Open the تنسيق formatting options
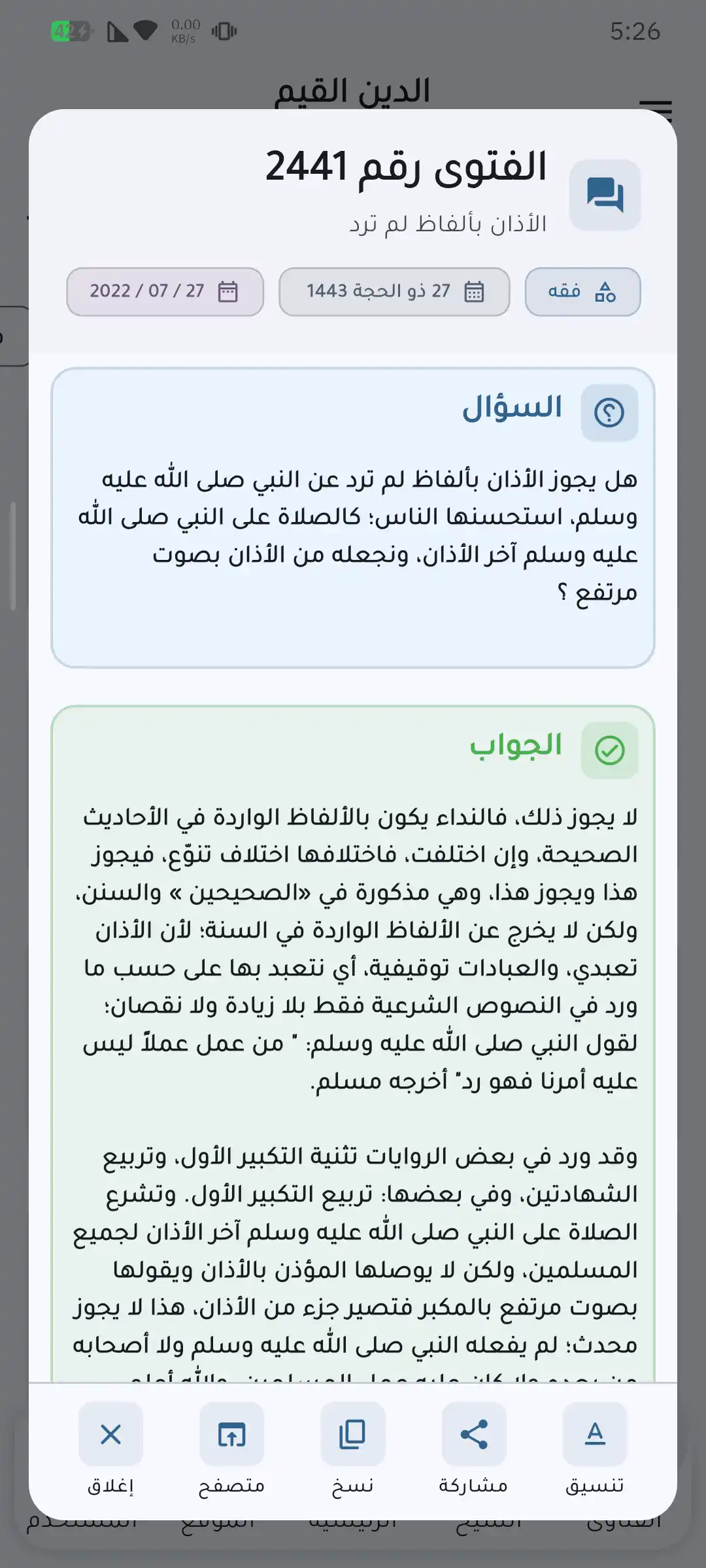 [594, 1435]
